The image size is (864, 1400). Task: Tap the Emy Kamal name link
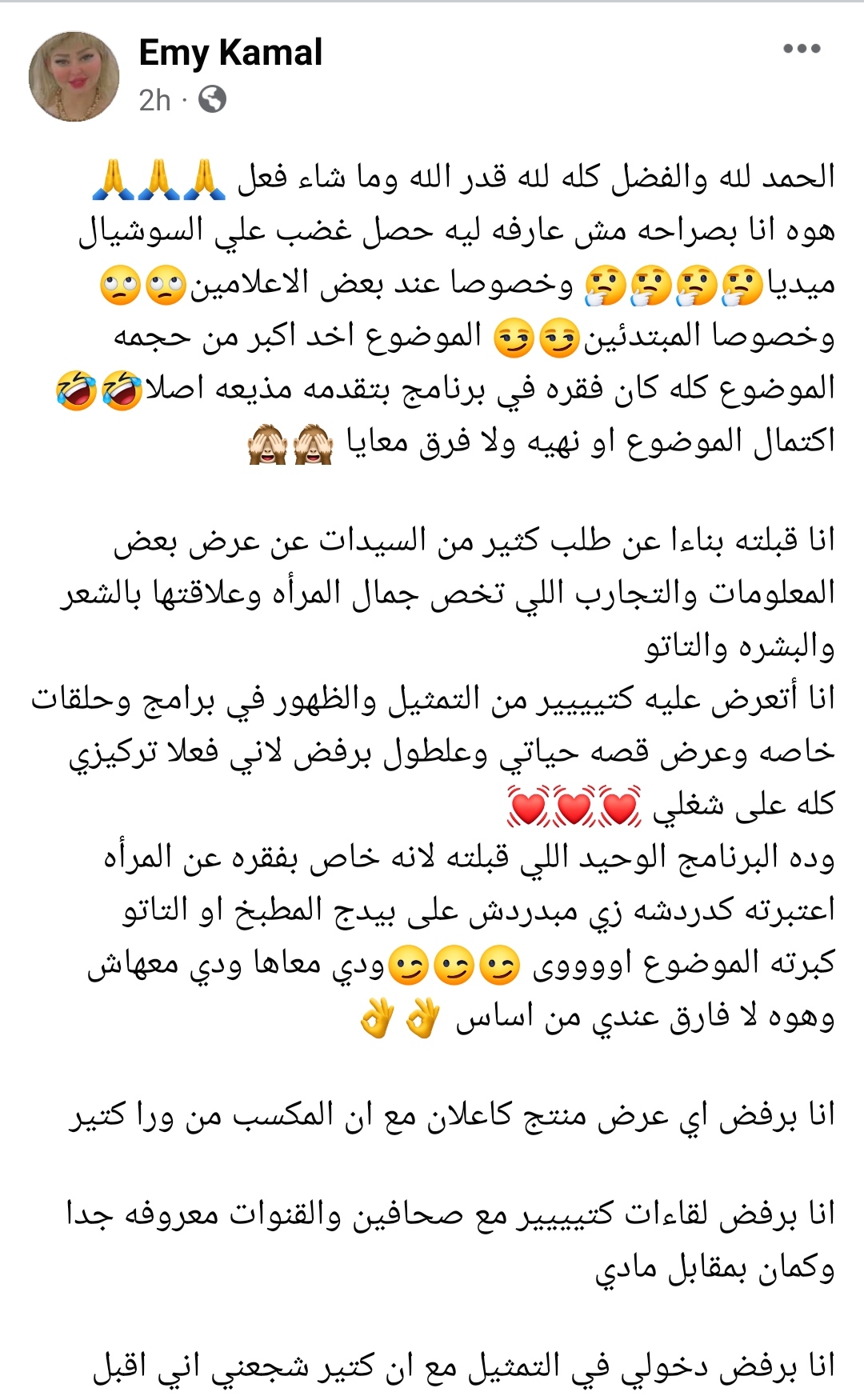pos(230,53)
